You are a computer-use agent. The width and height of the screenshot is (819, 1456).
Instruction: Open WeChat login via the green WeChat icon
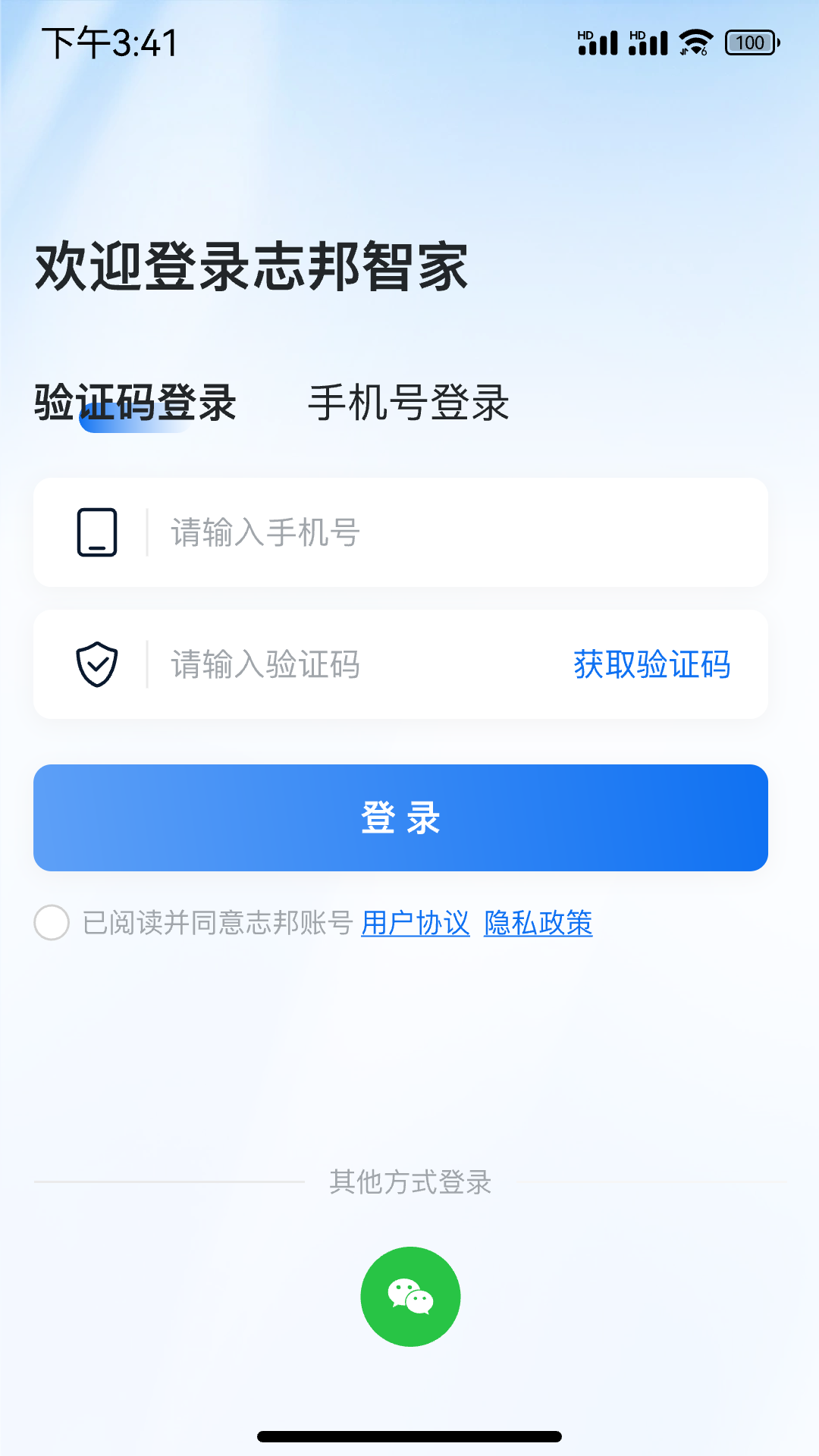tap(409, 1296)
